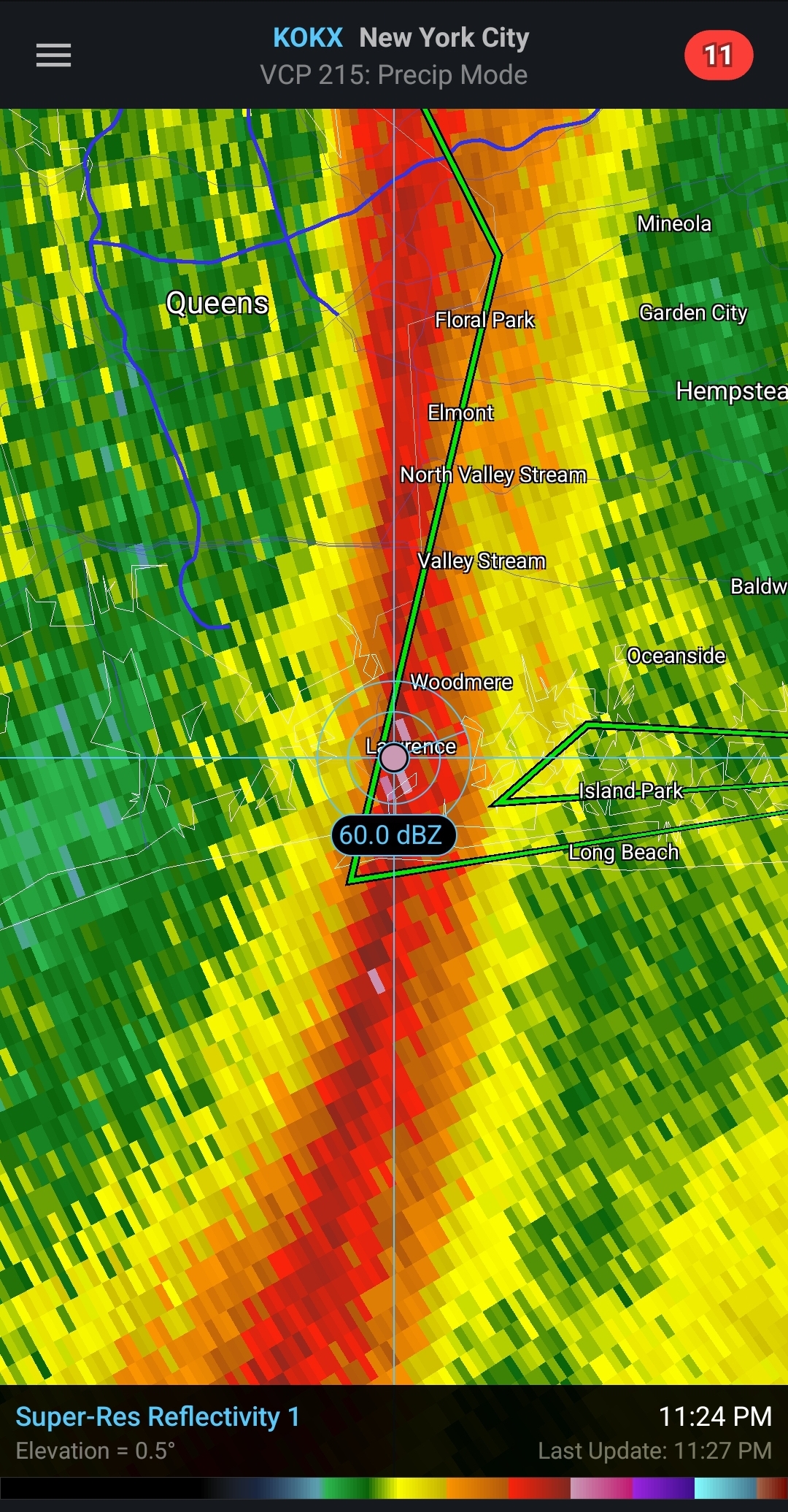The width and height of the screenshot is (788, 1512).
Task: Open the red 11 warnings badge
Action: 718,55
